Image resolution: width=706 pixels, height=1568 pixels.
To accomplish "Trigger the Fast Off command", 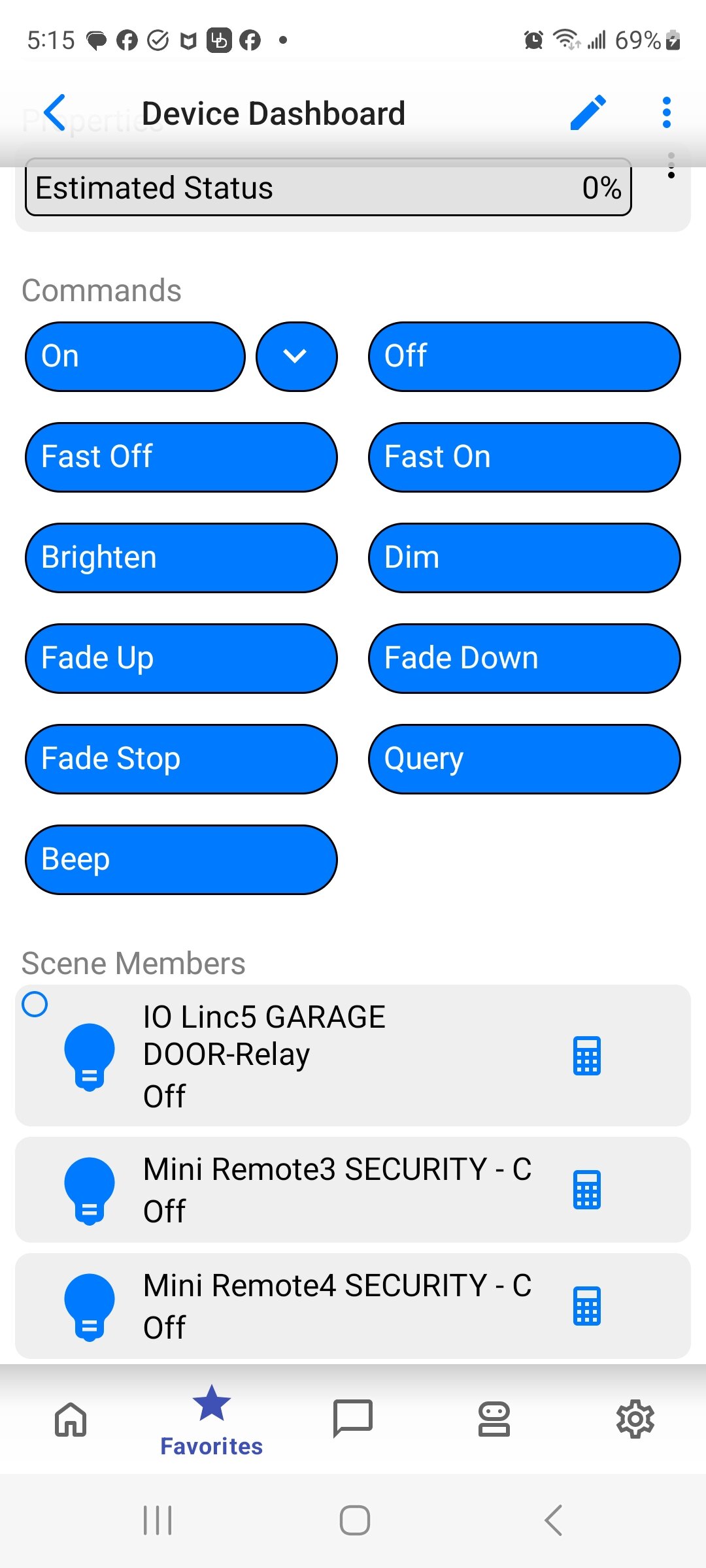I will coord(181,457).
